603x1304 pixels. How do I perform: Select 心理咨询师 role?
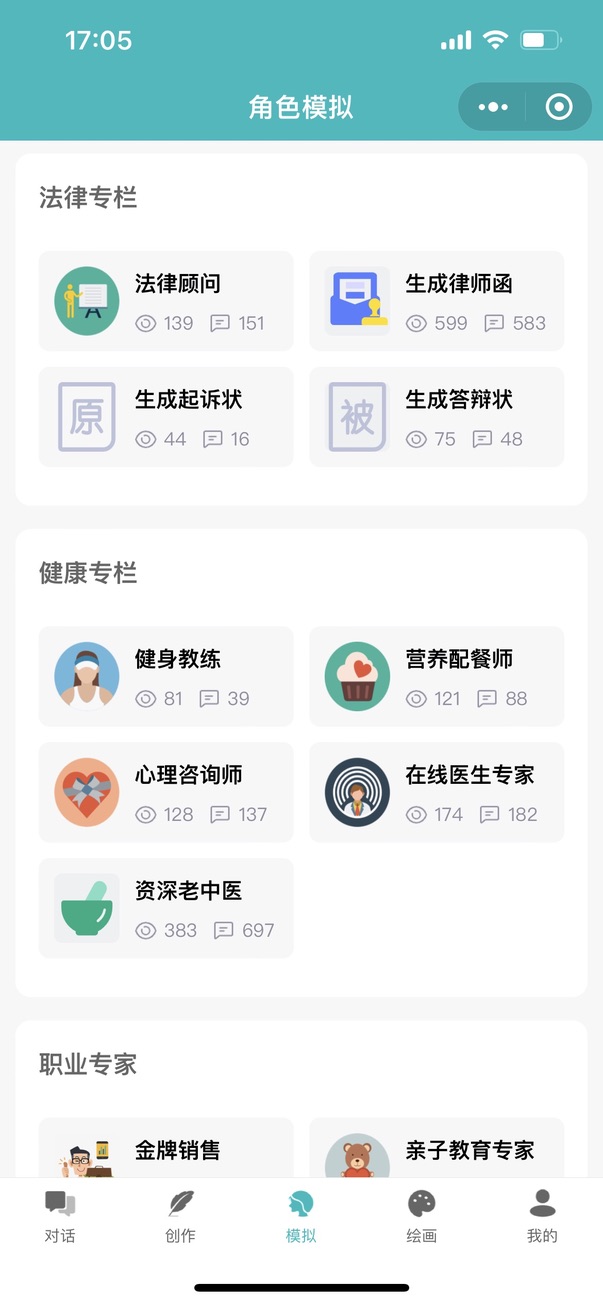166,792
